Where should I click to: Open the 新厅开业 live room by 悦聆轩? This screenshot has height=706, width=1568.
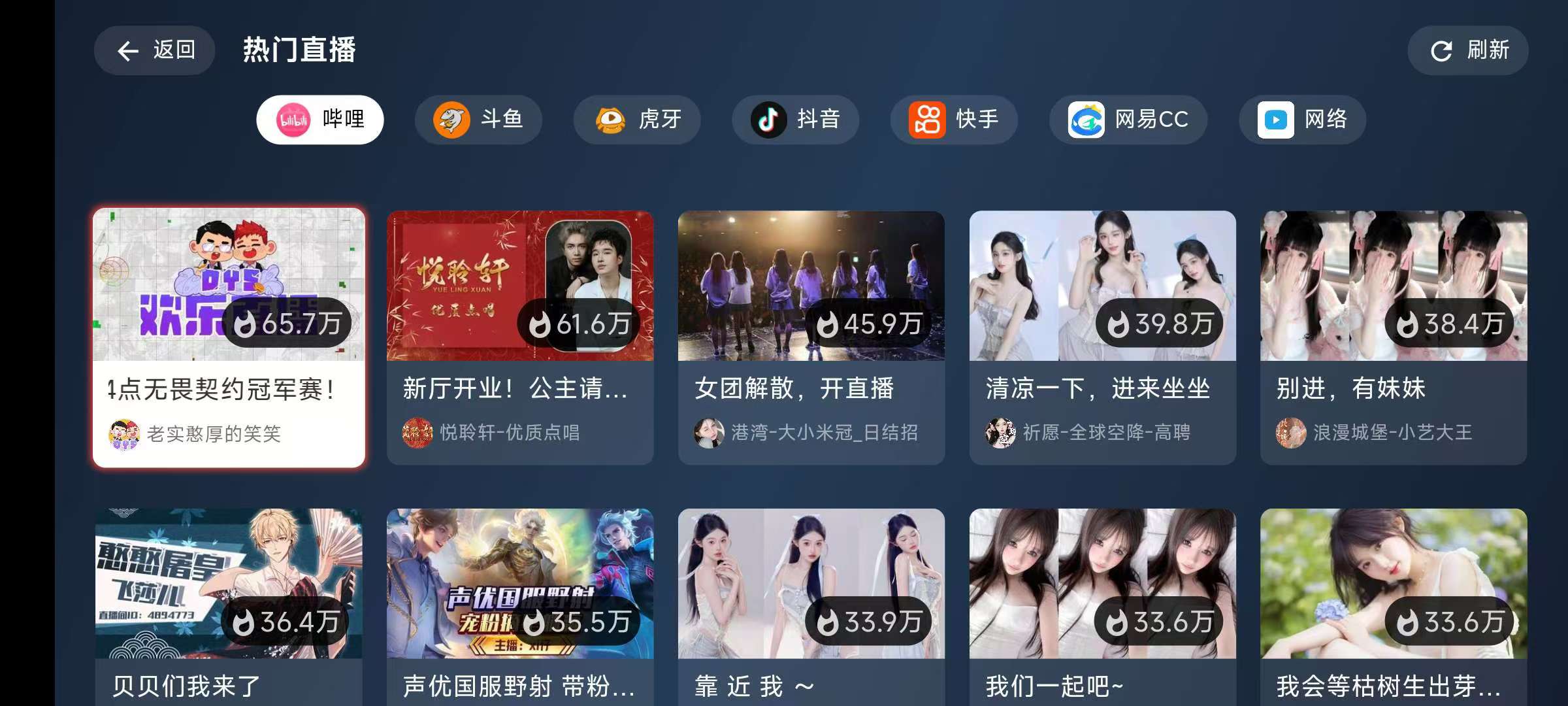pyautogui.click(x=519, y=337)
